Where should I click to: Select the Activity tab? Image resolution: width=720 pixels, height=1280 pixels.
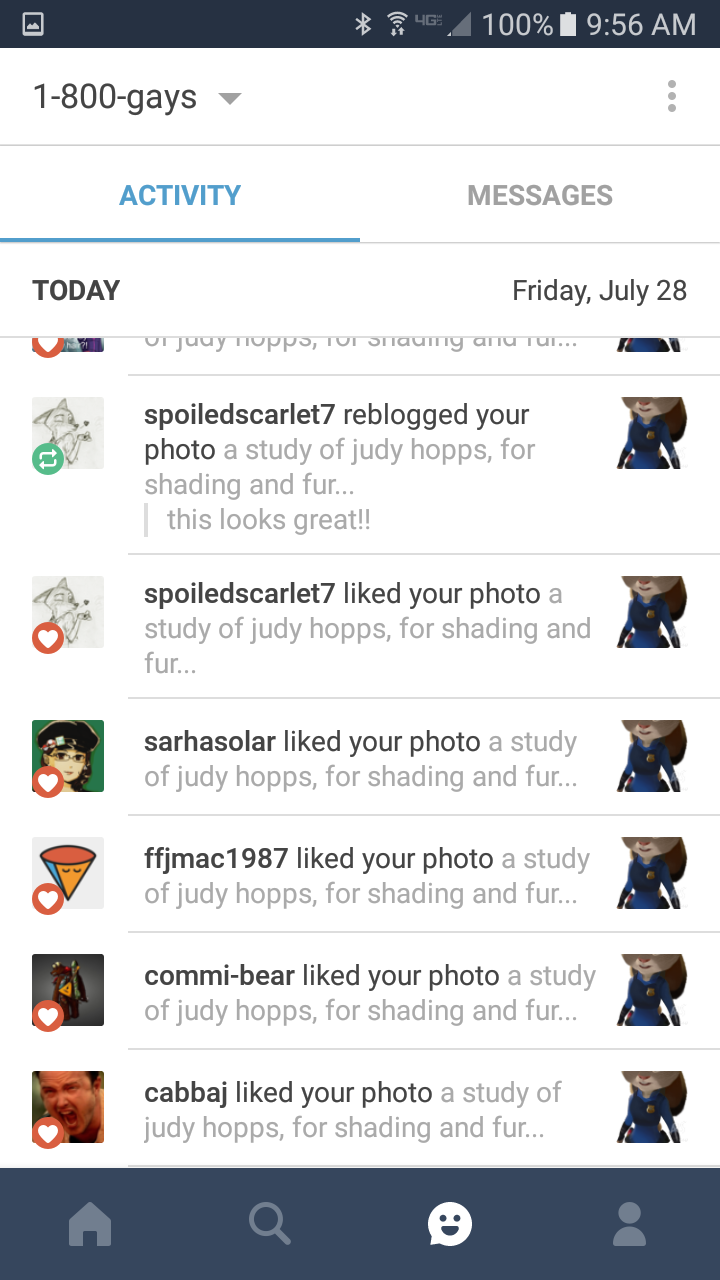pyautogui.click(x=180, y=195)
